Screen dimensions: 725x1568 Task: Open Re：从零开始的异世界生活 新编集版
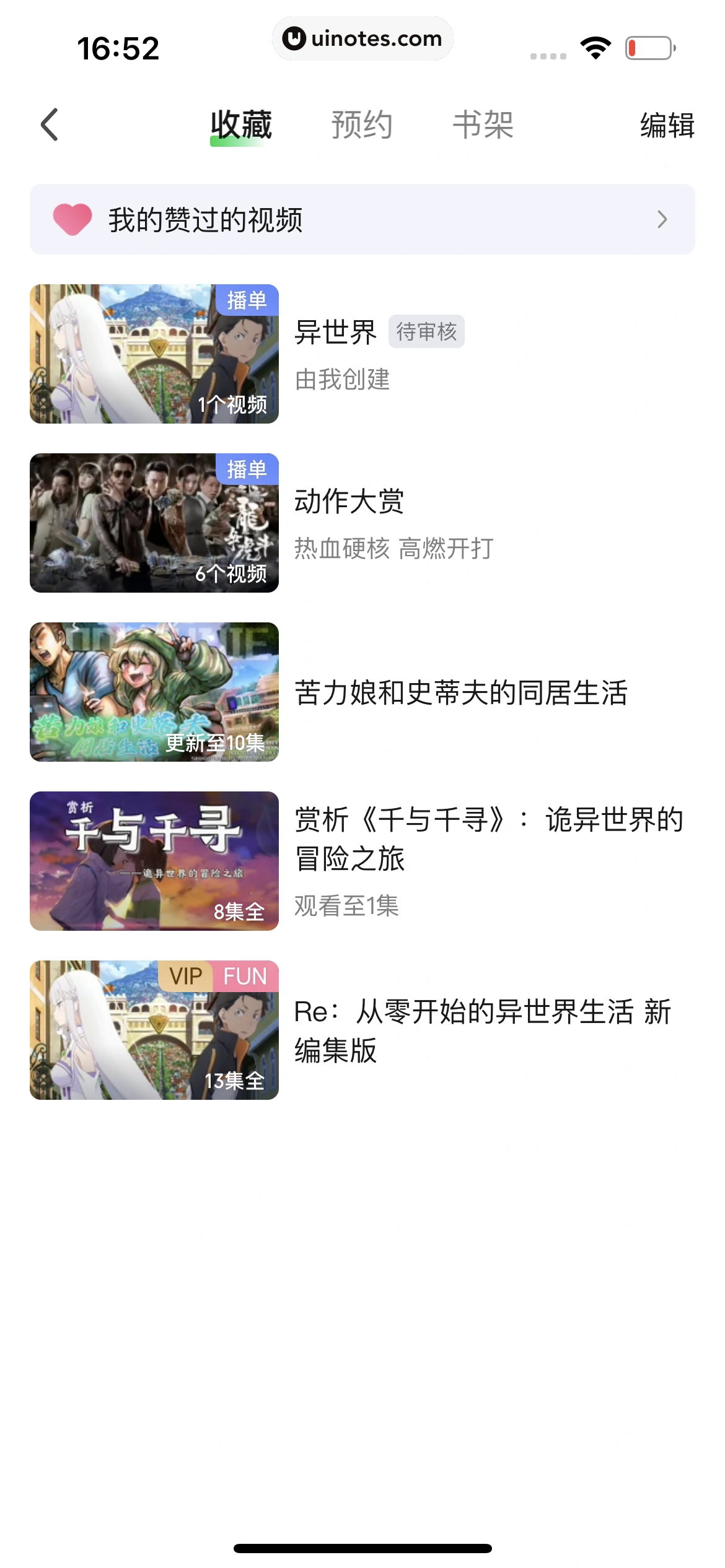pos(482,1030)
